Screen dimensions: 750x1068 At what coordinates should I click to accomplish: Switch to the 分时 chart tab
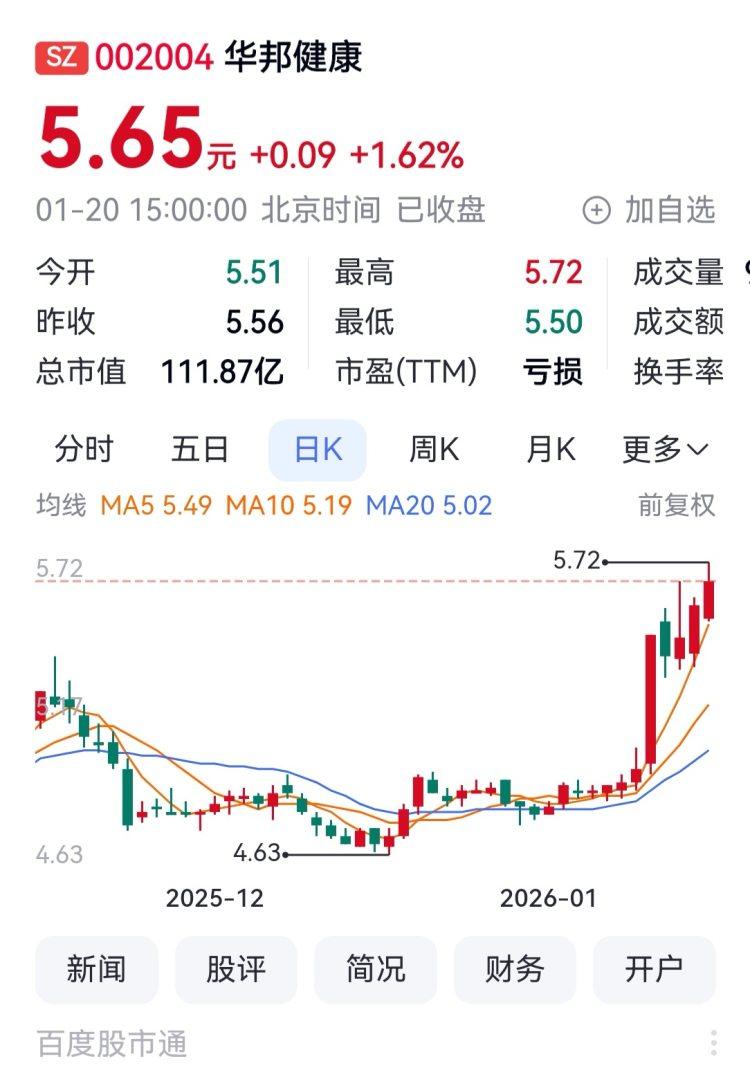(84, 450)
